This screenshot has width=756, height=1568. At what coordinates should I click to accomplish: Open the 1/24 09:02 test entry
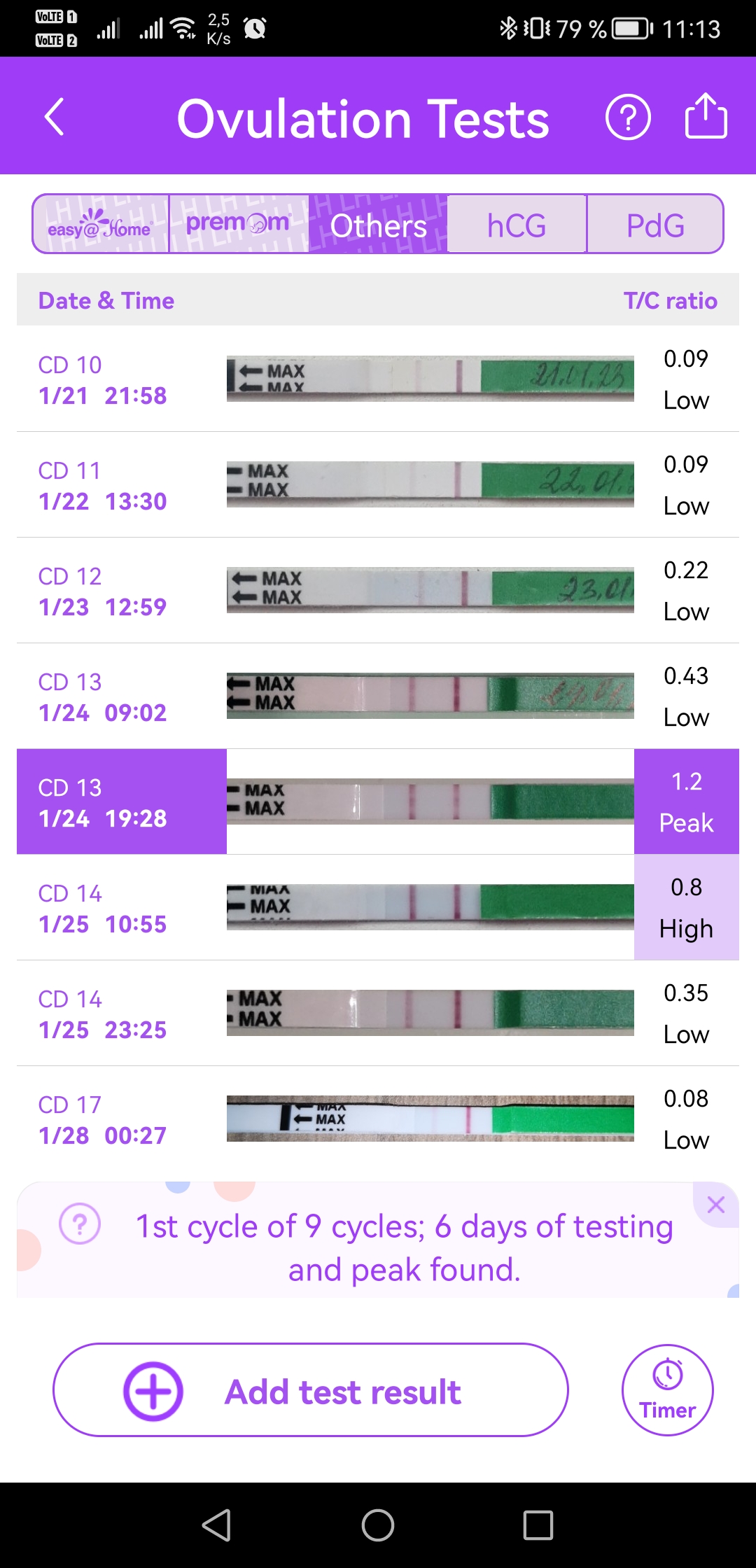click(x=378, y=696)
